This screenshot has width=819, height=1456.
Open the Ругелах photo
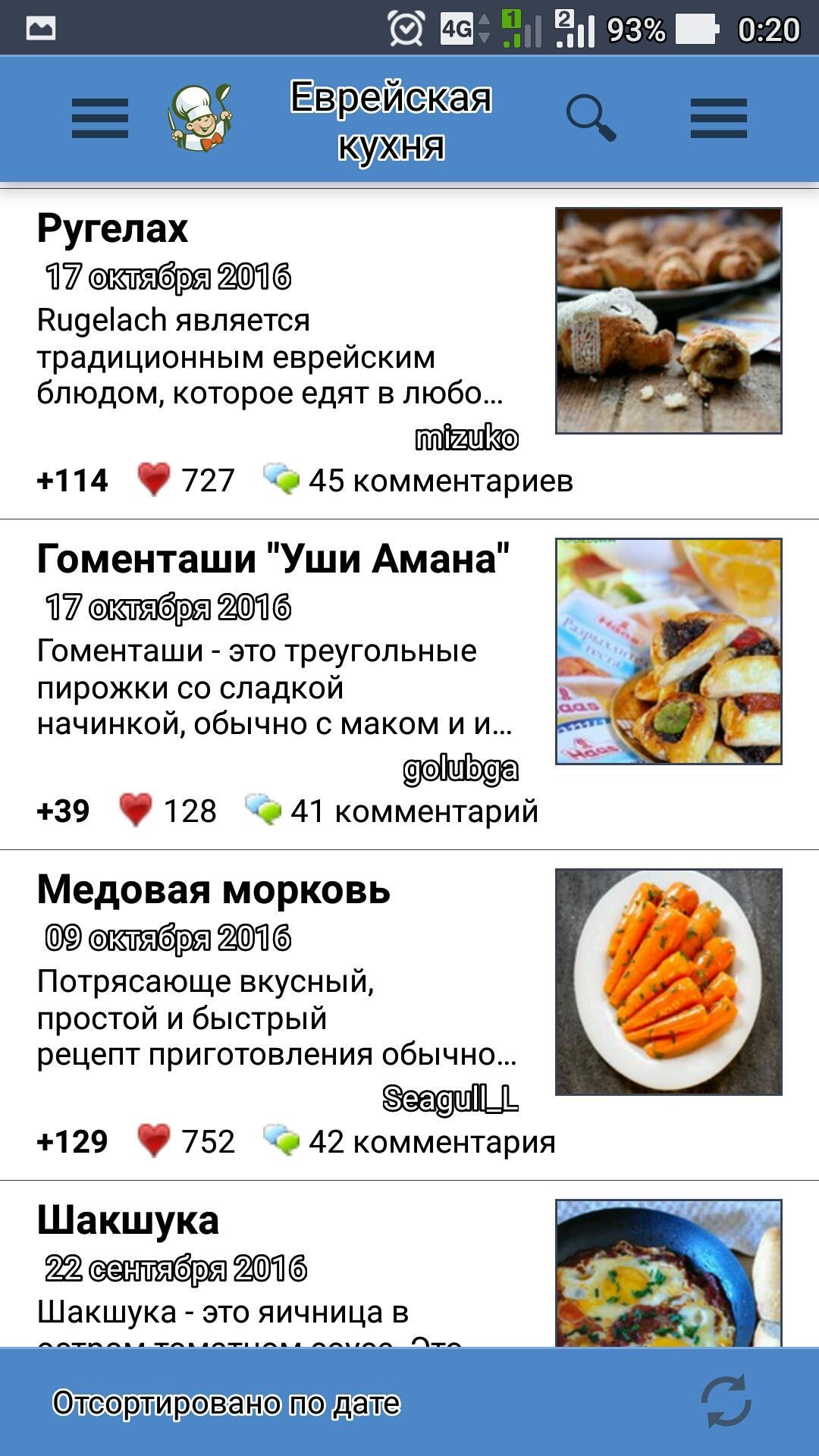click(668, 321)
